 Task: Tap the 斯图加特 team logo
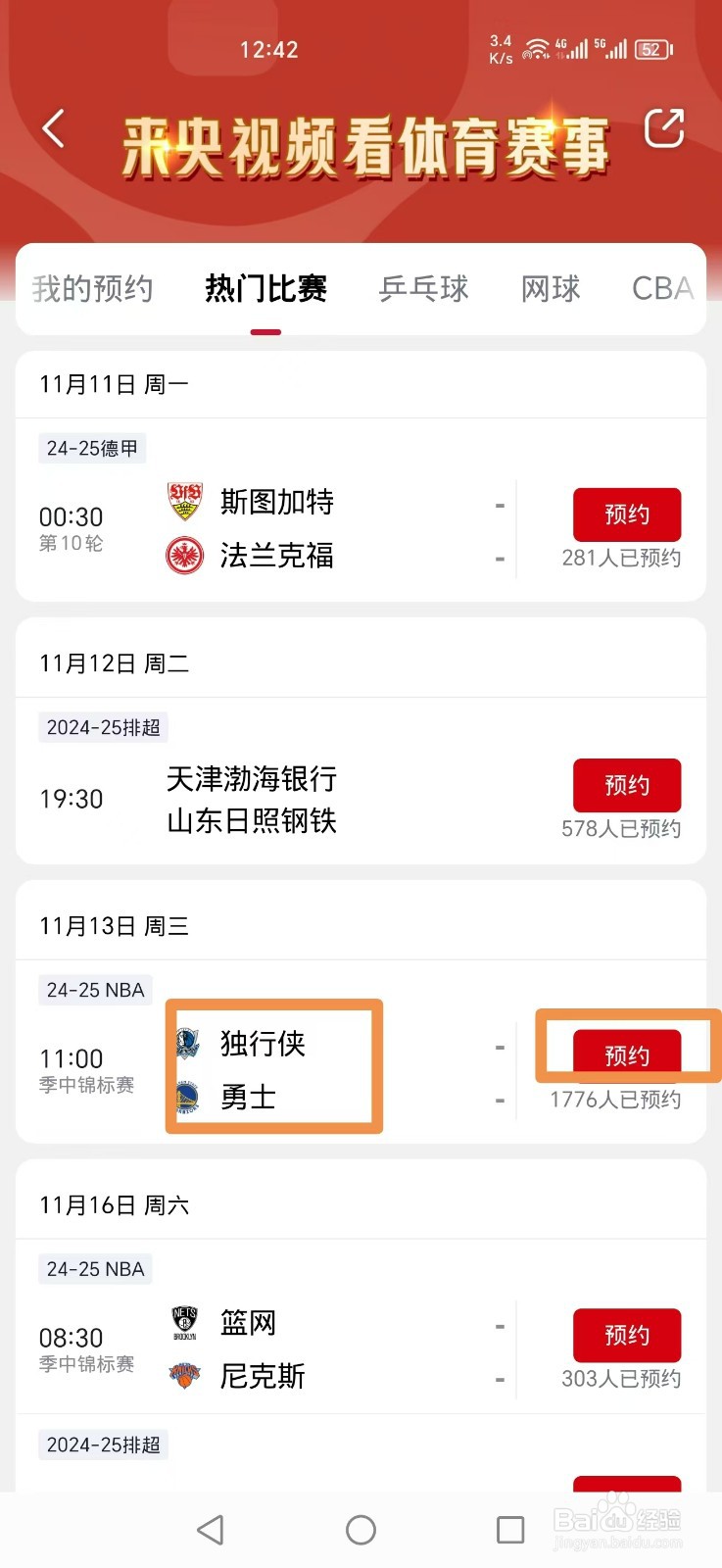tap(185, 501)
